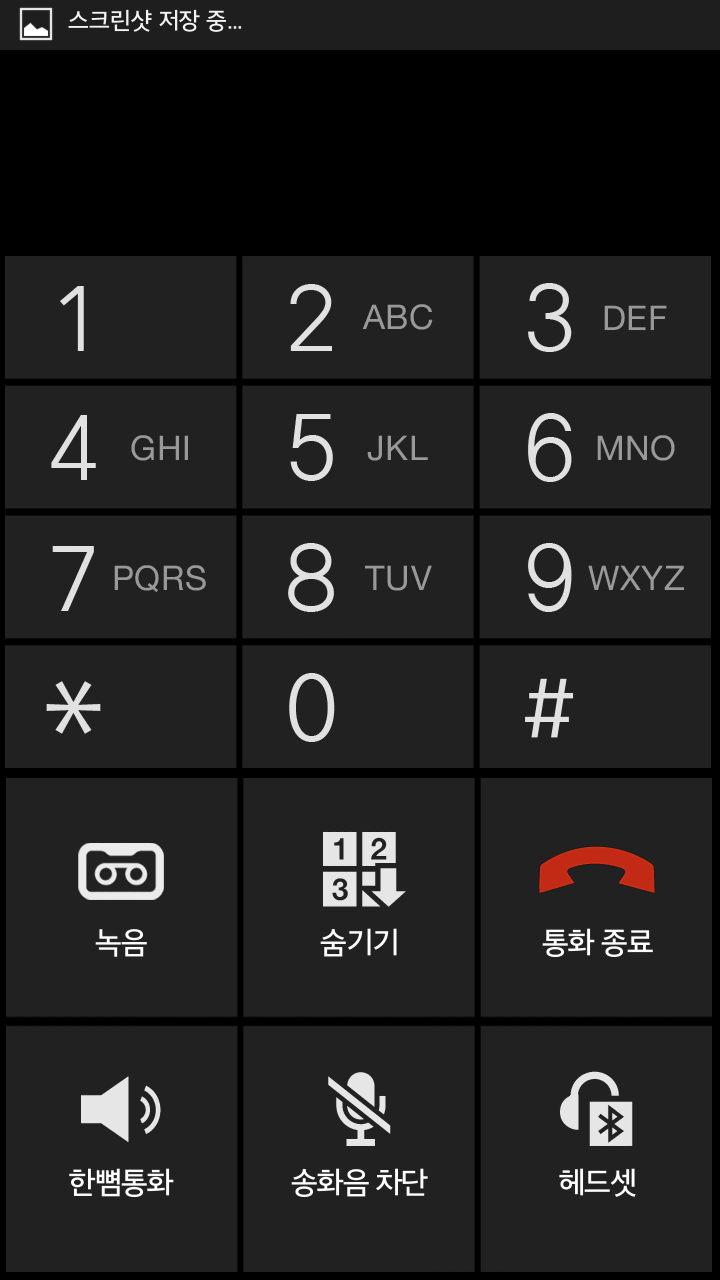The image size is (720, 1280).
Task: Tap the 6 MNO key
Action: [595, 448]
